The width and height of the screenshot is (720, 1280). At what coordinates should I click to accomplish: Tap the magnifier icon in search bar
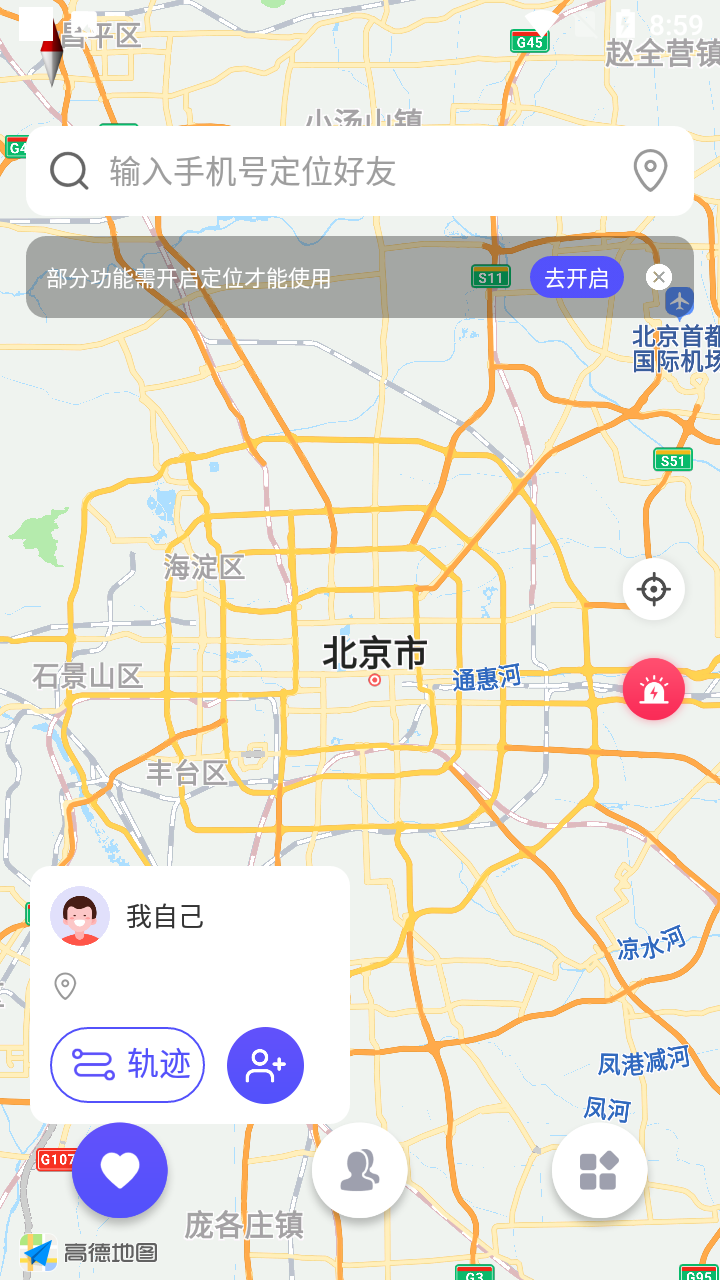[x=68, y=170]
